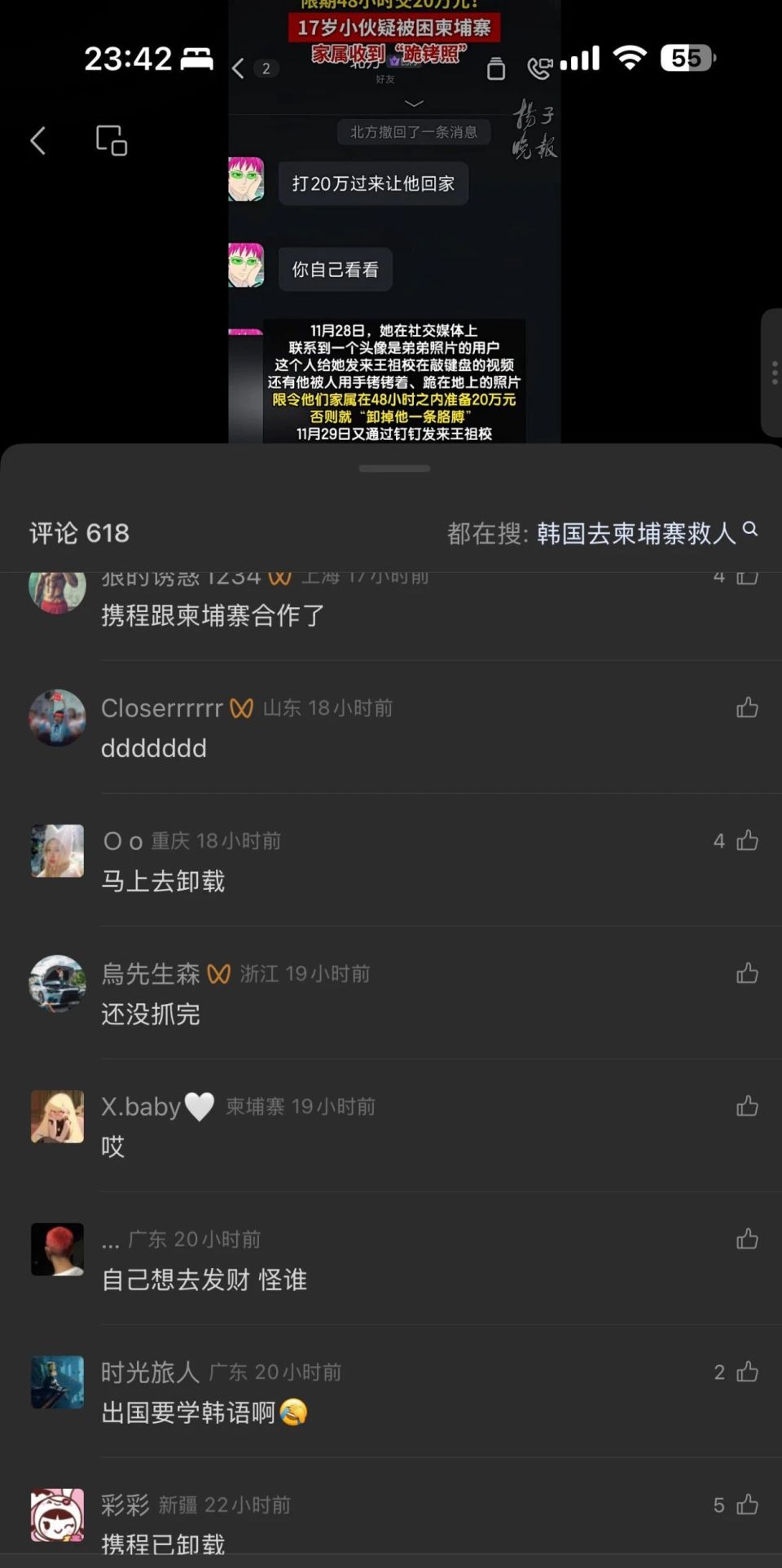Click the orange badge next to Closerrrrrr
The height and width of the screenshot is (1568, 782).
(242, 708)
